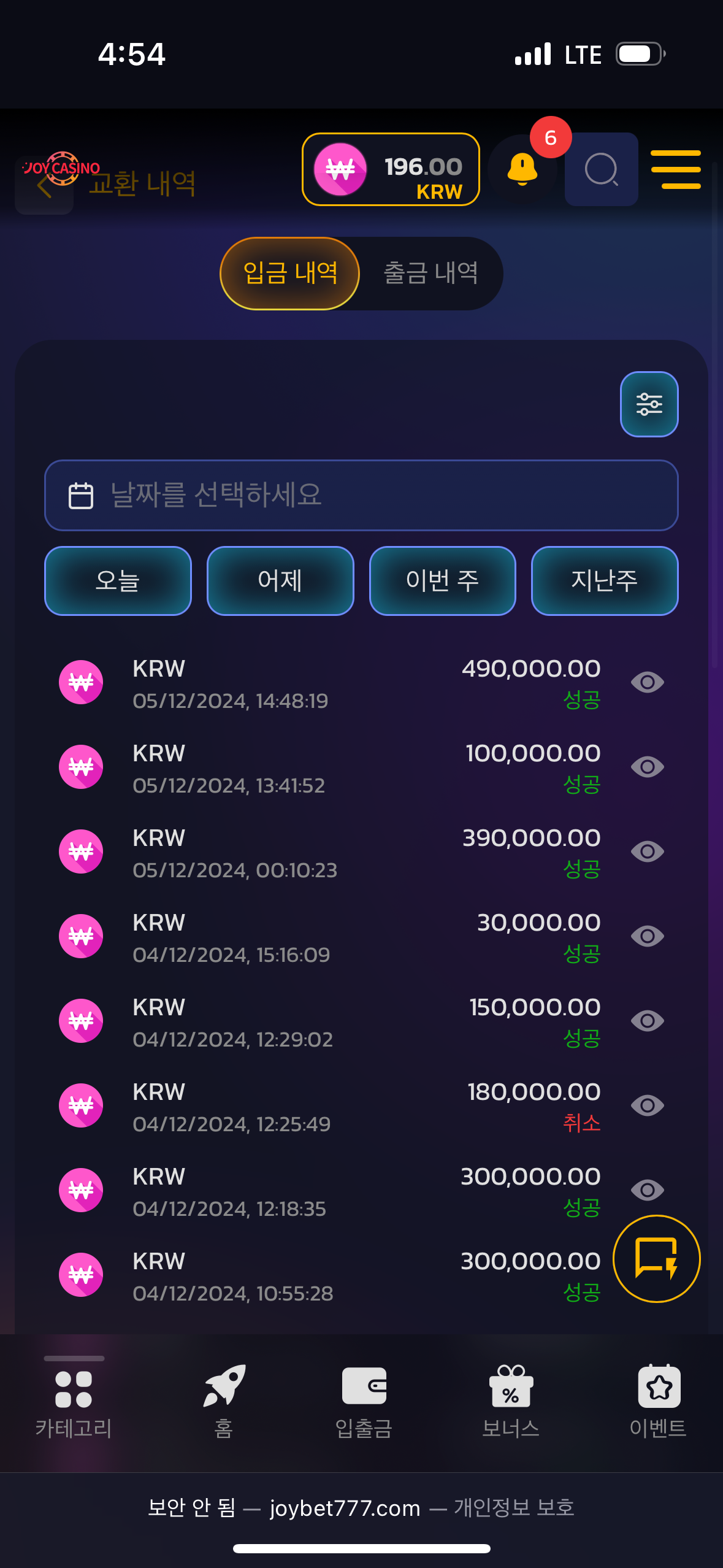This screenshot has height=1568, width=723.
Task: Switch to the 출금 내역 tab
Action: click(x=430, y=274)
